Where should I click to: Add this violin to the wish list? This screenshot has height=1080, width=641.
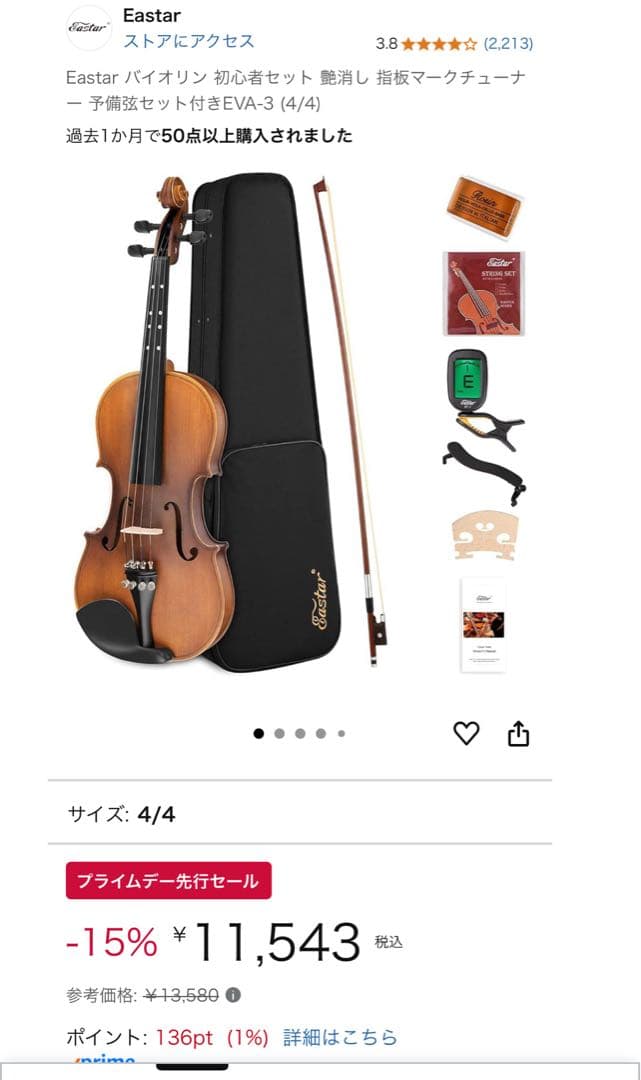pos(467,734)
